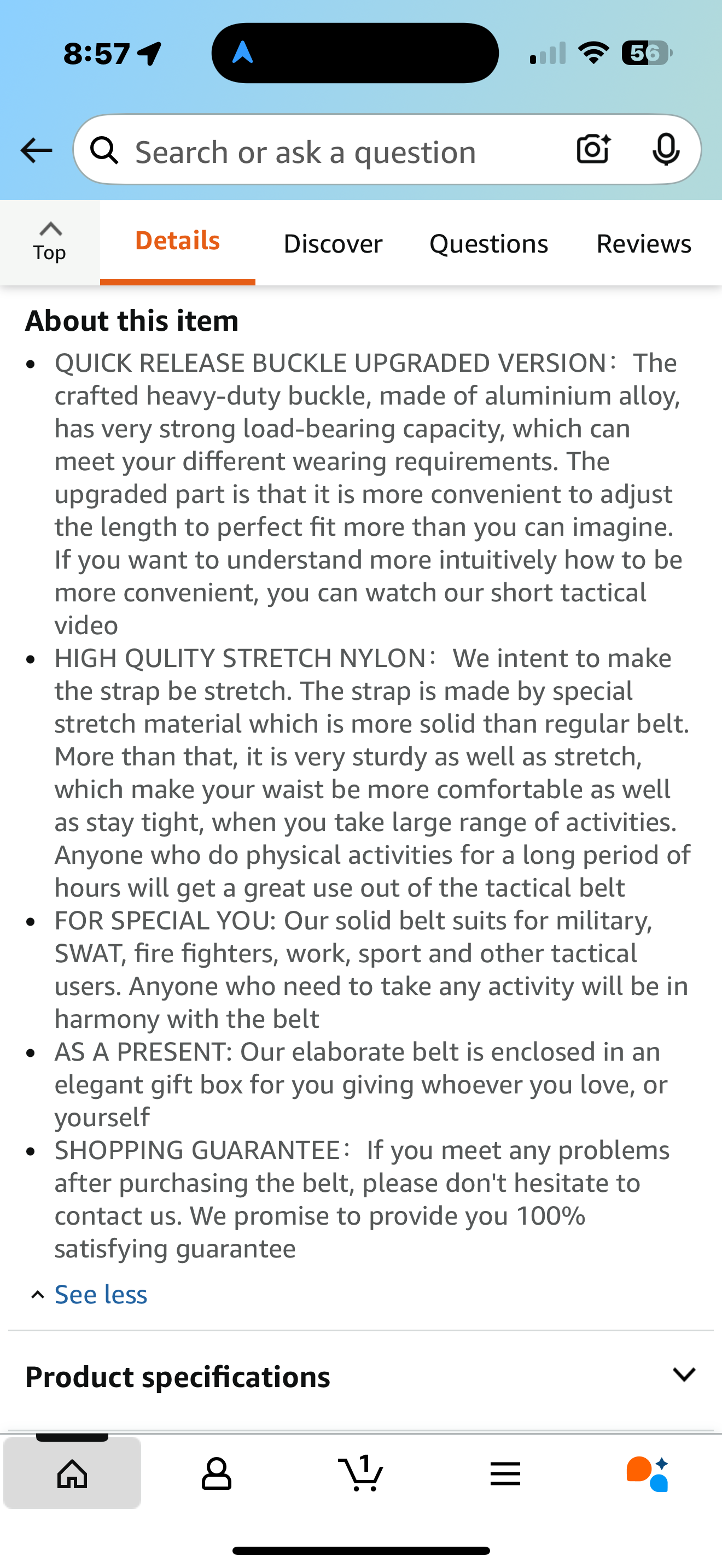Jump to Top of page
Screen dimensions: 722x1568
tap(50, 242)
